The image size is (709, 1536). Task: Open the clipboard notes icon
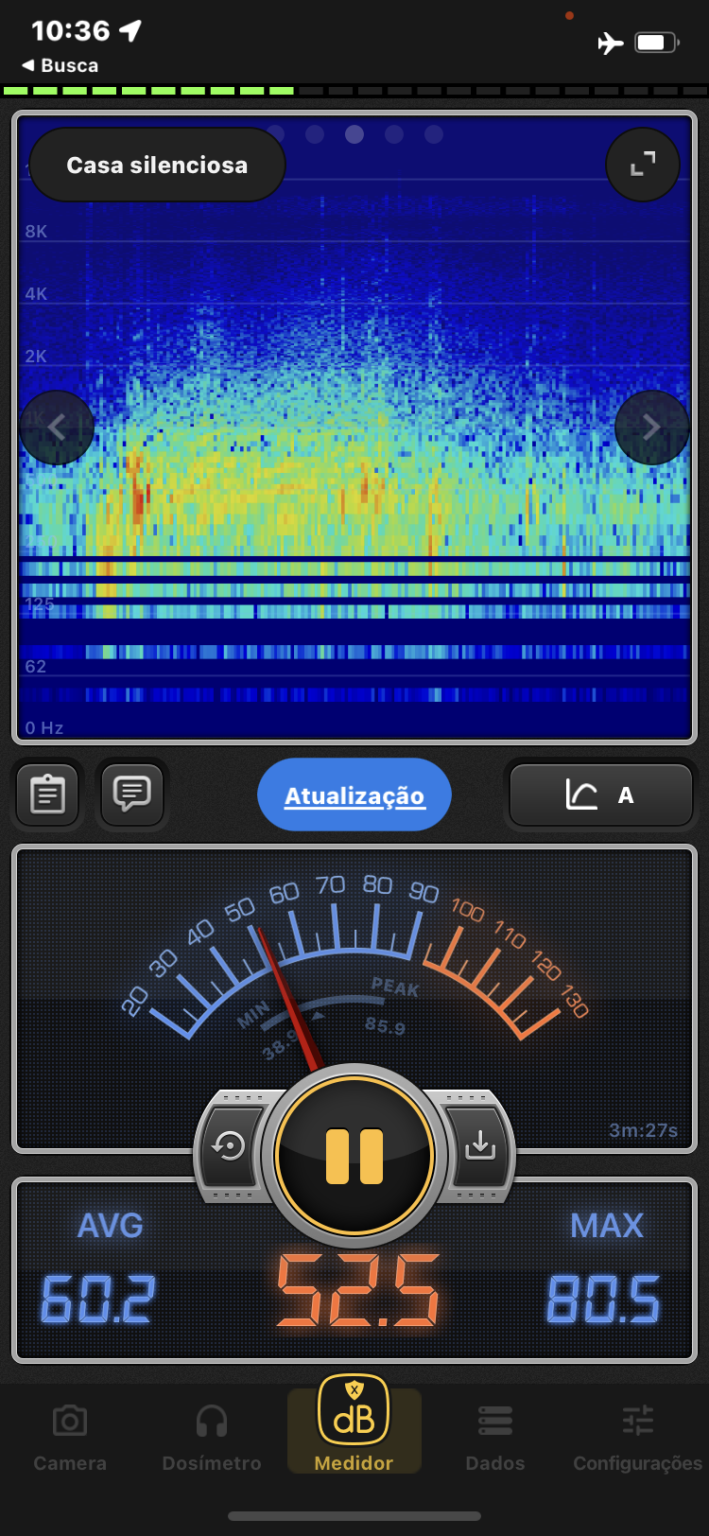pyautogui.click(x=48, y=795)
